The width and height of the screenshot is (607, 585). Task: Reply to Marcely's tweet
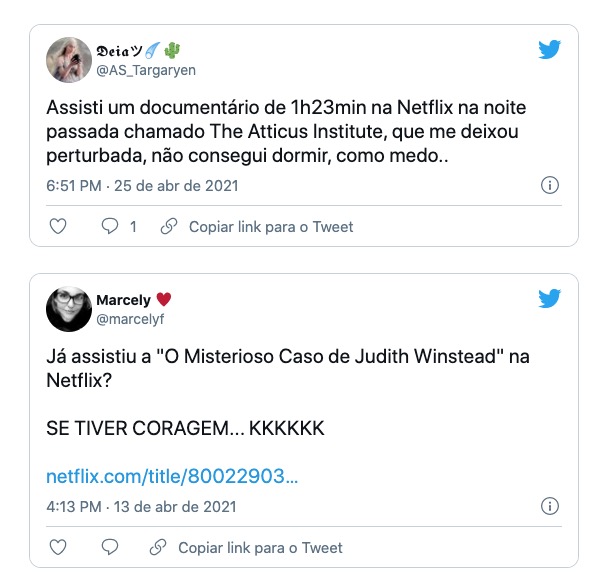110,547
